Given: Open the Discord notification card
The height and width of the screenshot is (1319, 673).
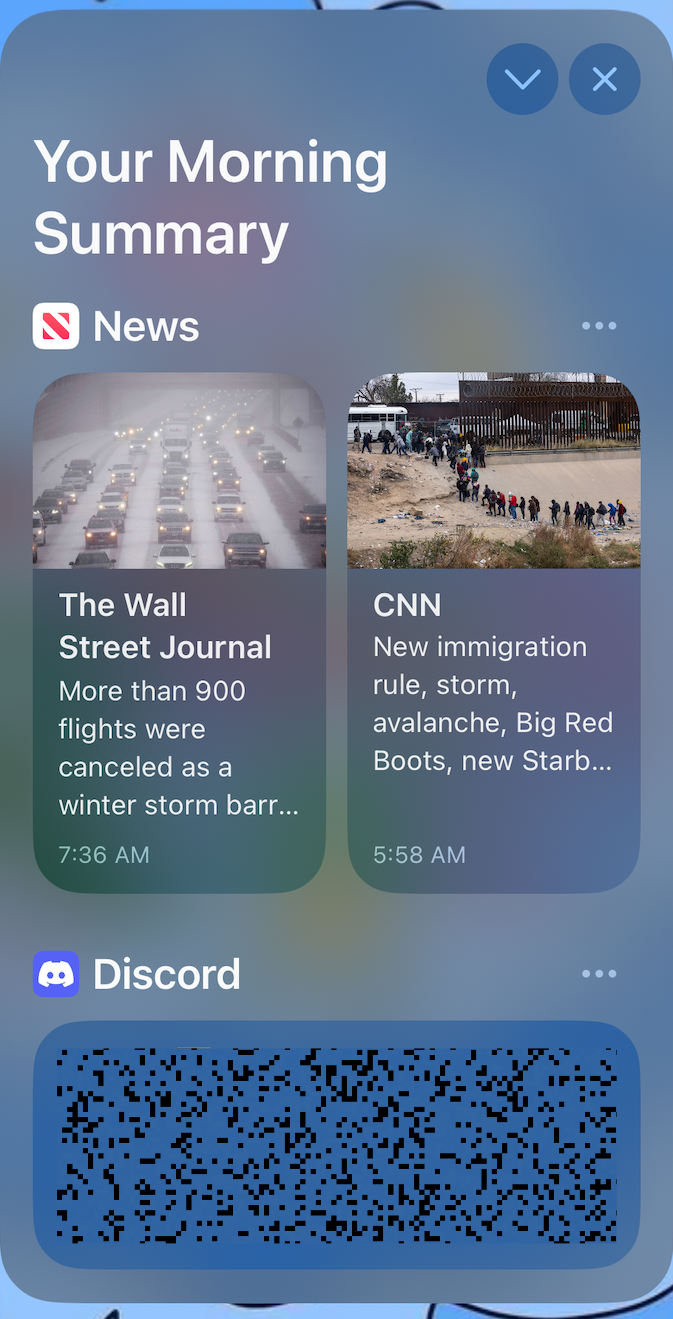Looking at the screenshot, I should [x=336, y=1144].
